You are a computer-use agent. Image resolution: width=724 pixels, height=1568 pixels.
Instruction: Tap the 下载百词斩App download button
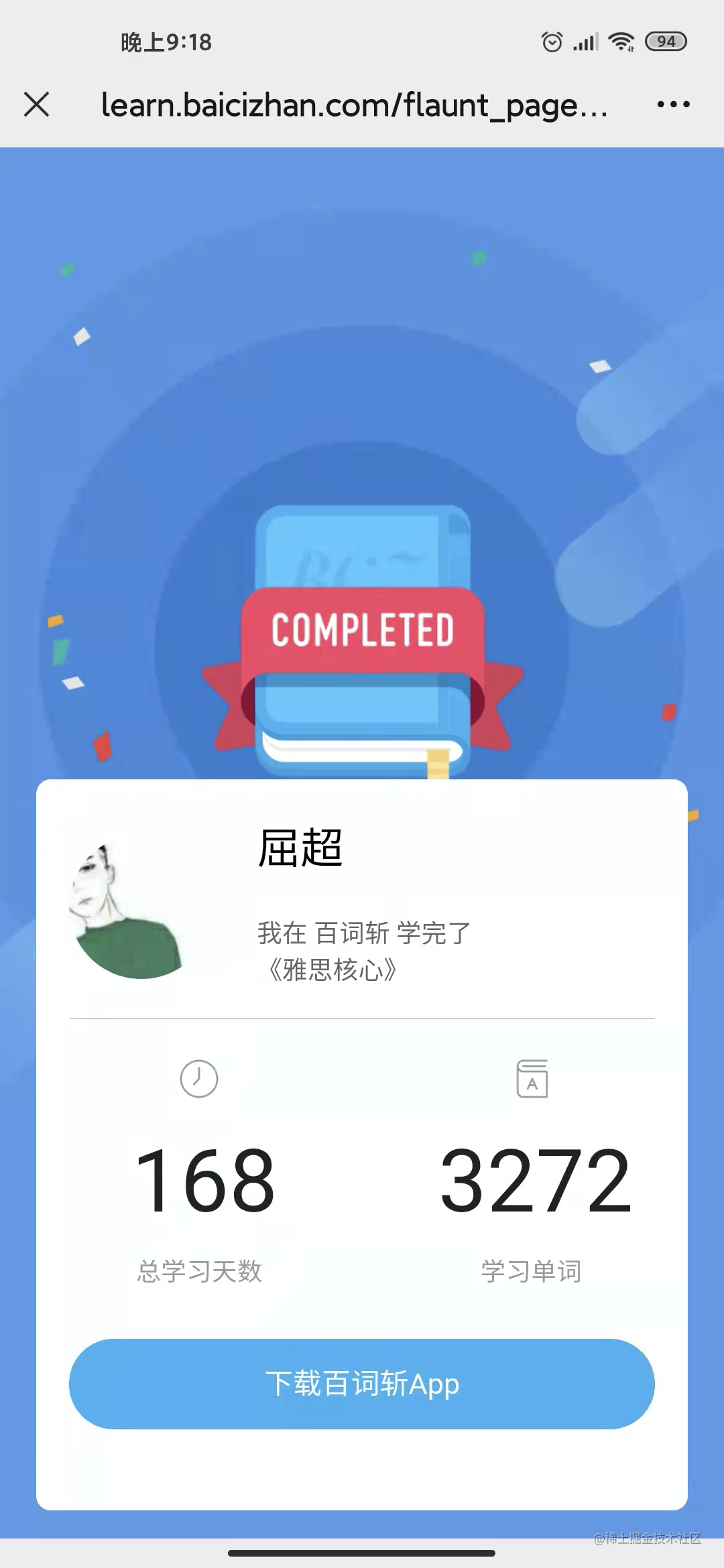coord(362,1384)
